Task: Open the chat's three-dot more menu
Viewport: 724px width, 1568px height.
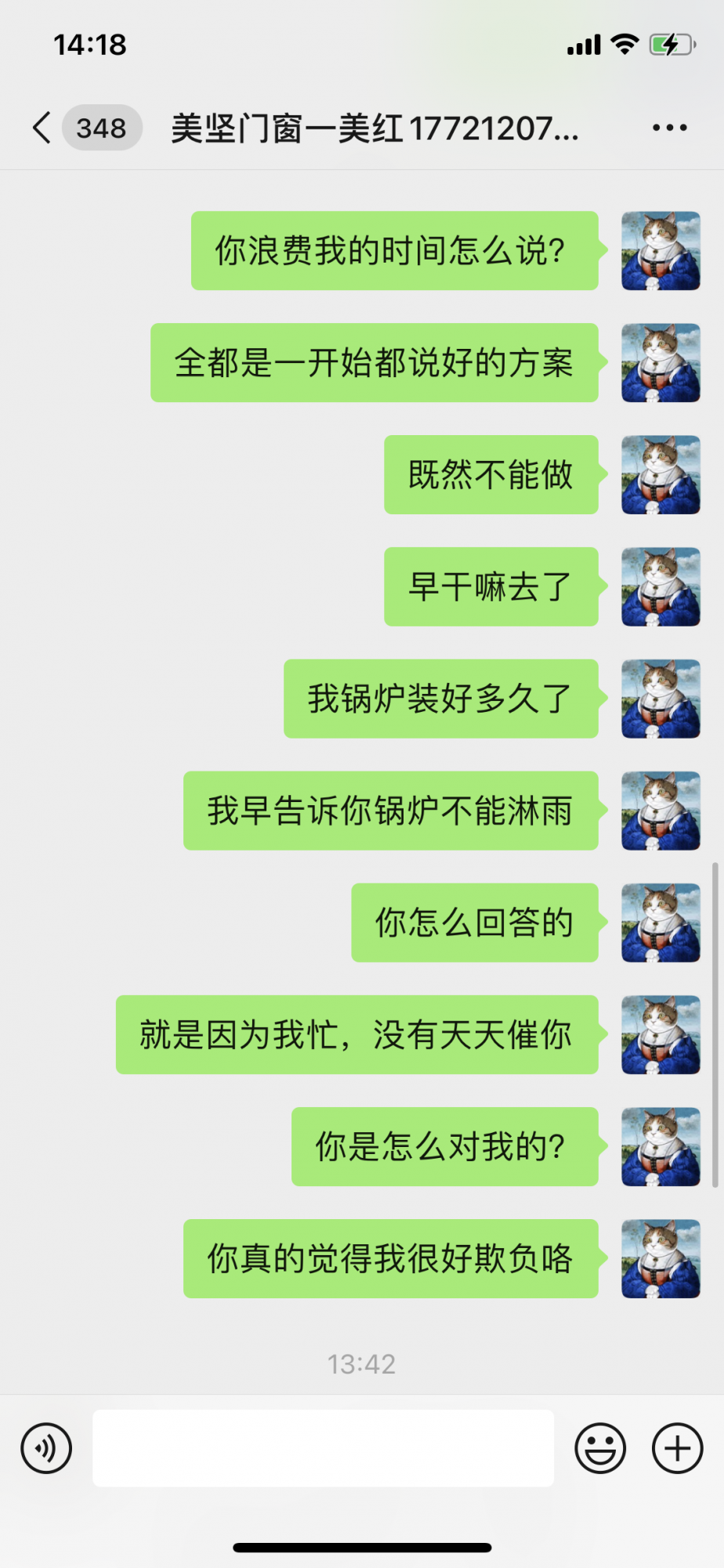Action: pyautogui.click(x=669, y=128)
